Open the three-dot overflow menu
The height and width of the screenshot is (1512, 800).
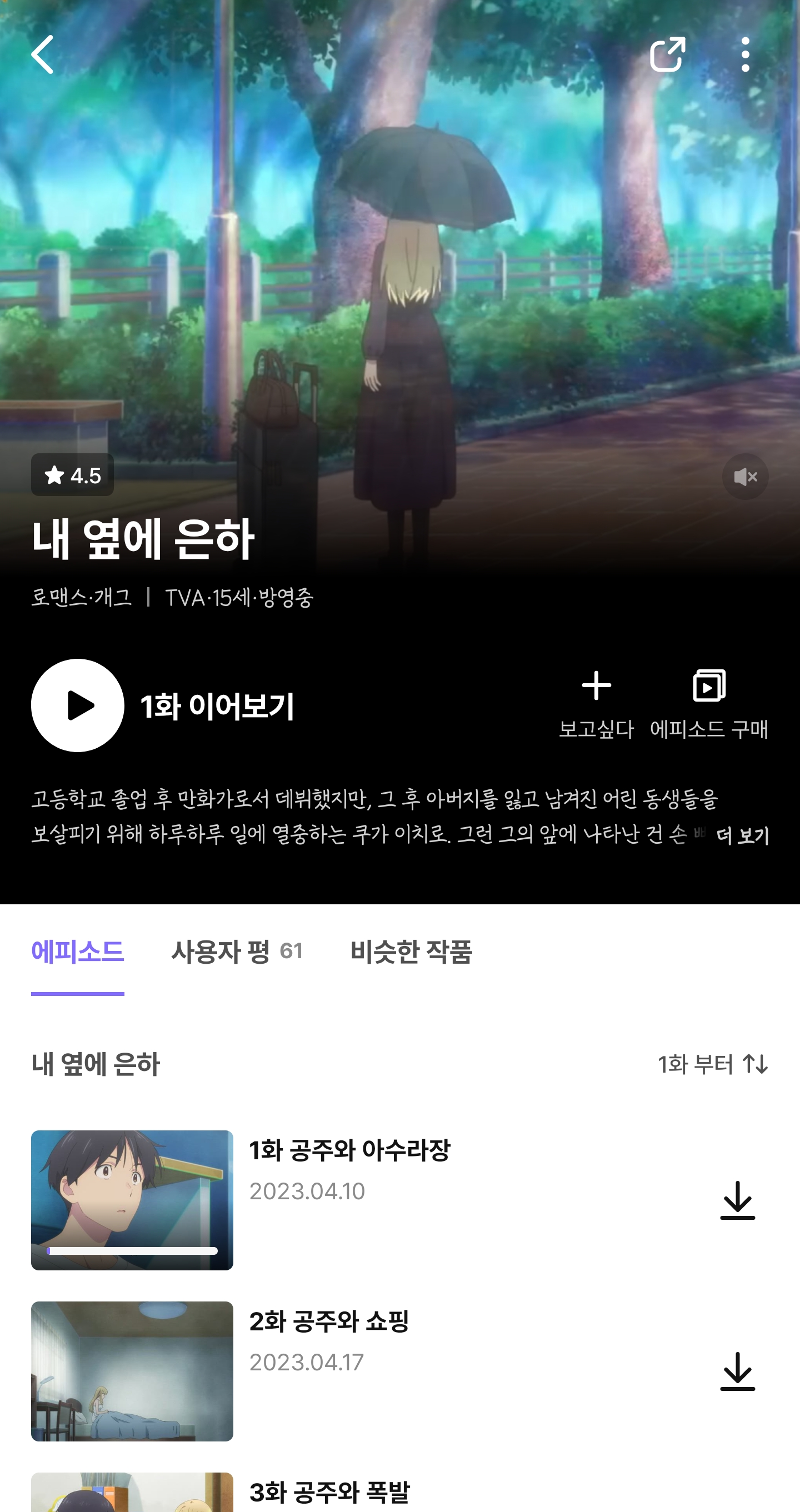[x=745, y=54]
